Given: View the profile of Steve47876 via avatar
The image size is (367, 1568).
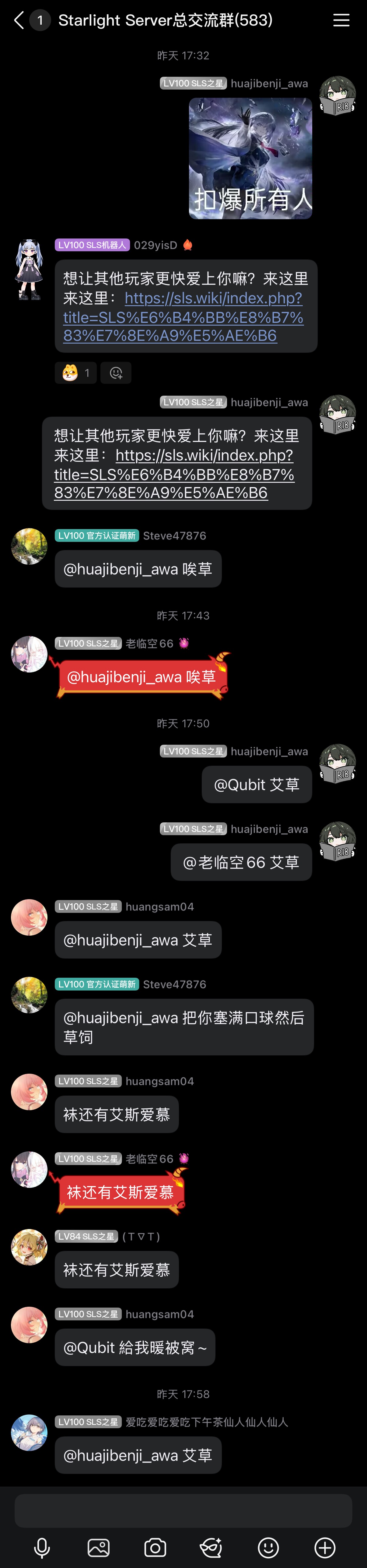Looking at the screenshot, I should click(x=29, y=546).
